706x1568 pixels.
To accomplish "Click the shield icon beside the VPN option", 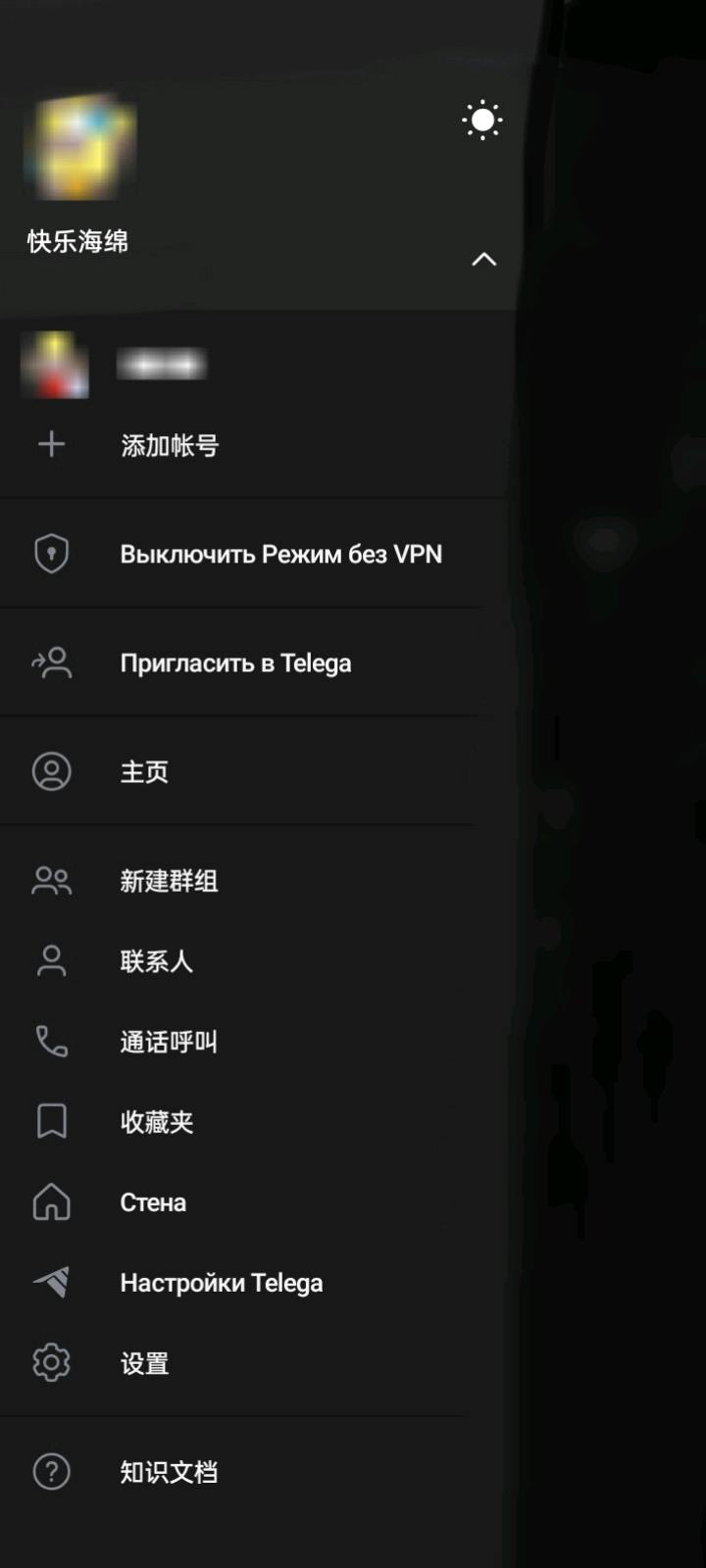I will pyautogui.click(x=51, y=553).
